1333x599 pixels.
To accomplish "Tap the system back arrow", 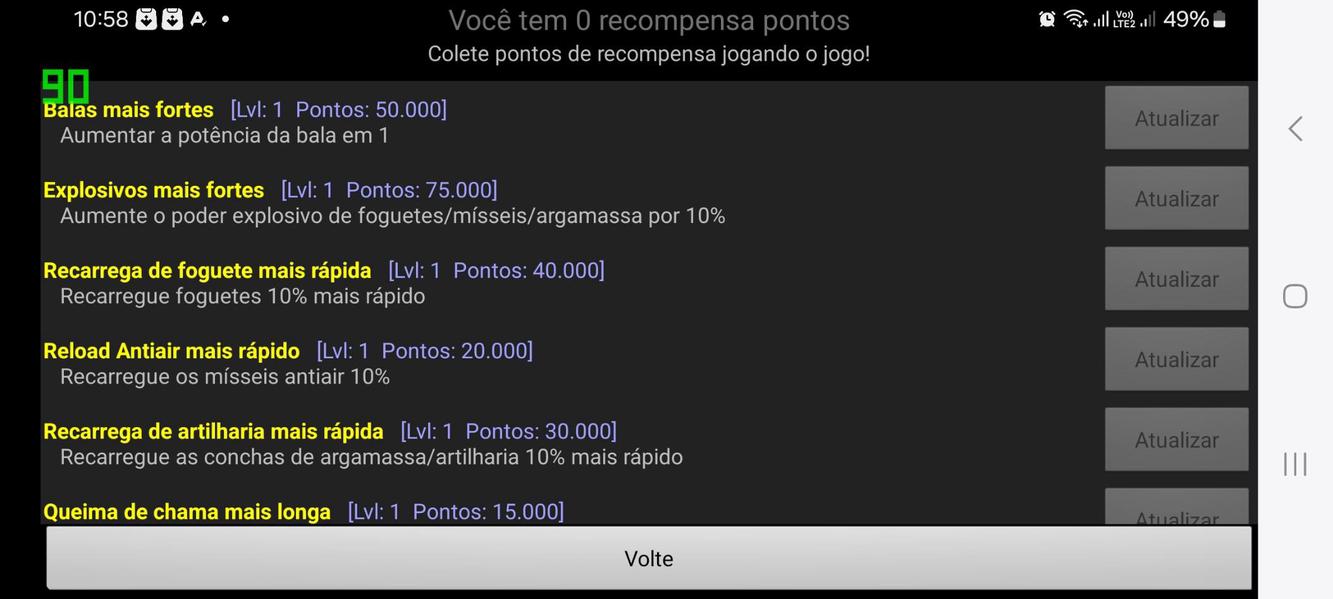I will pos(1295,128).
